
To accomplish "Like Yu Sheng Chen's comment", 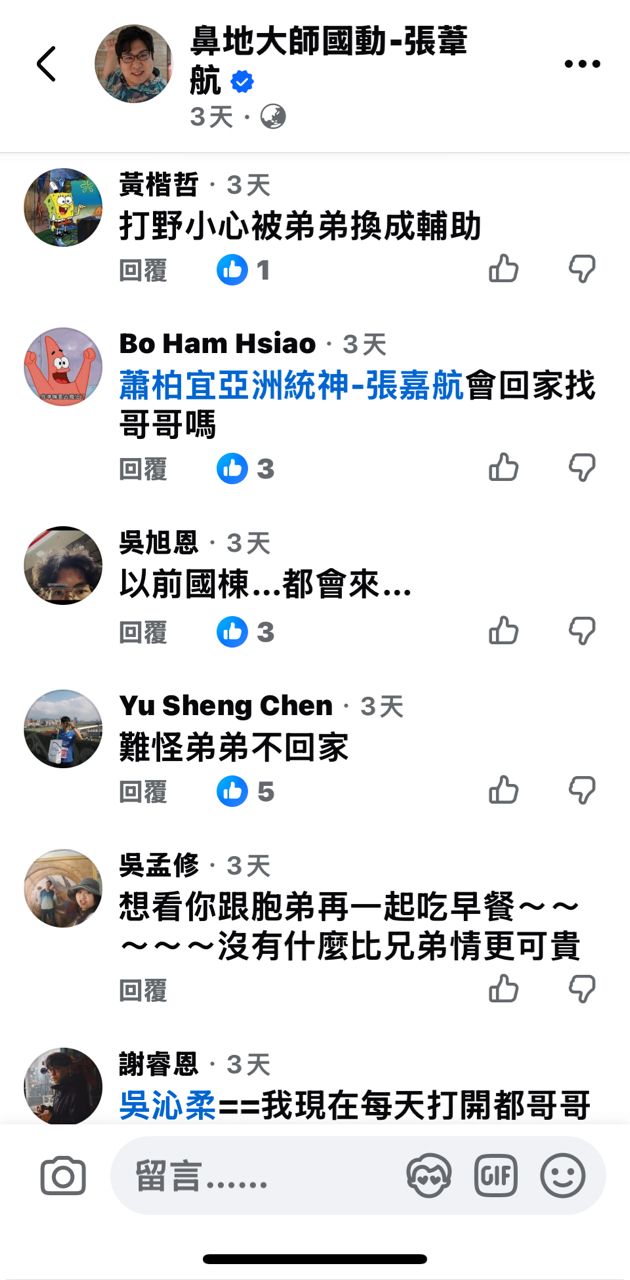I will pos(504,791).
